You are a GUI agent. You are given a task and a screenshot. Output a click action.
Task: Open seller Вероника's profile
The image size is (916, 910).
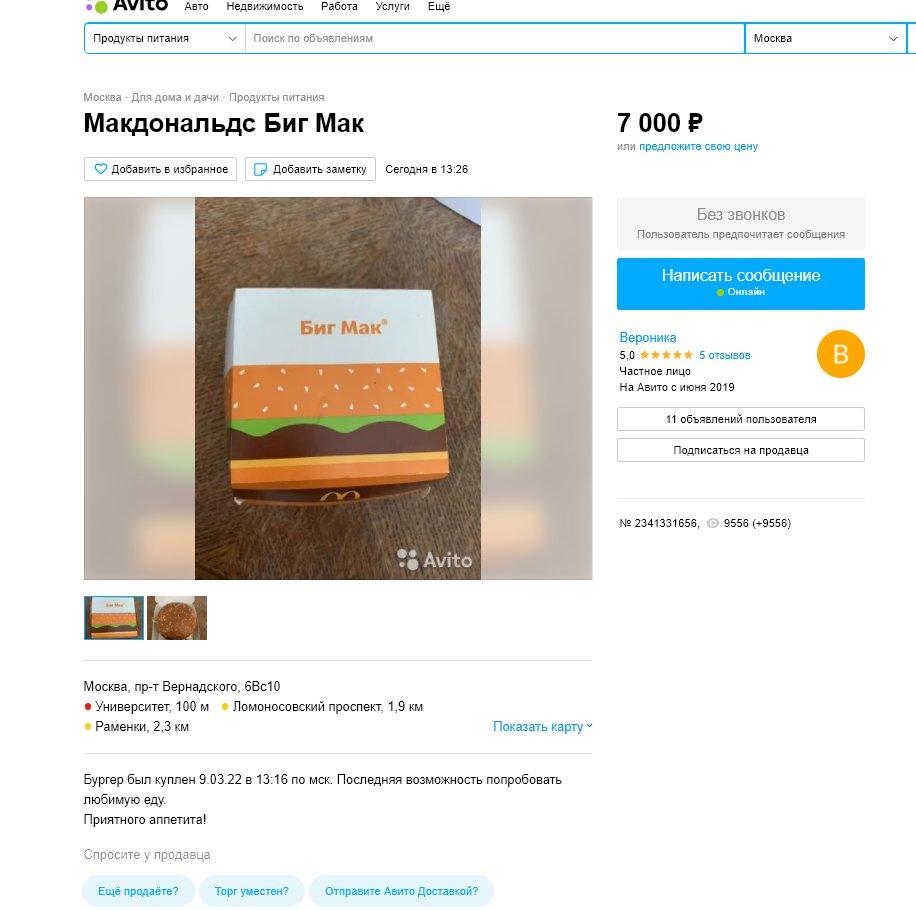tap(648, 338)
